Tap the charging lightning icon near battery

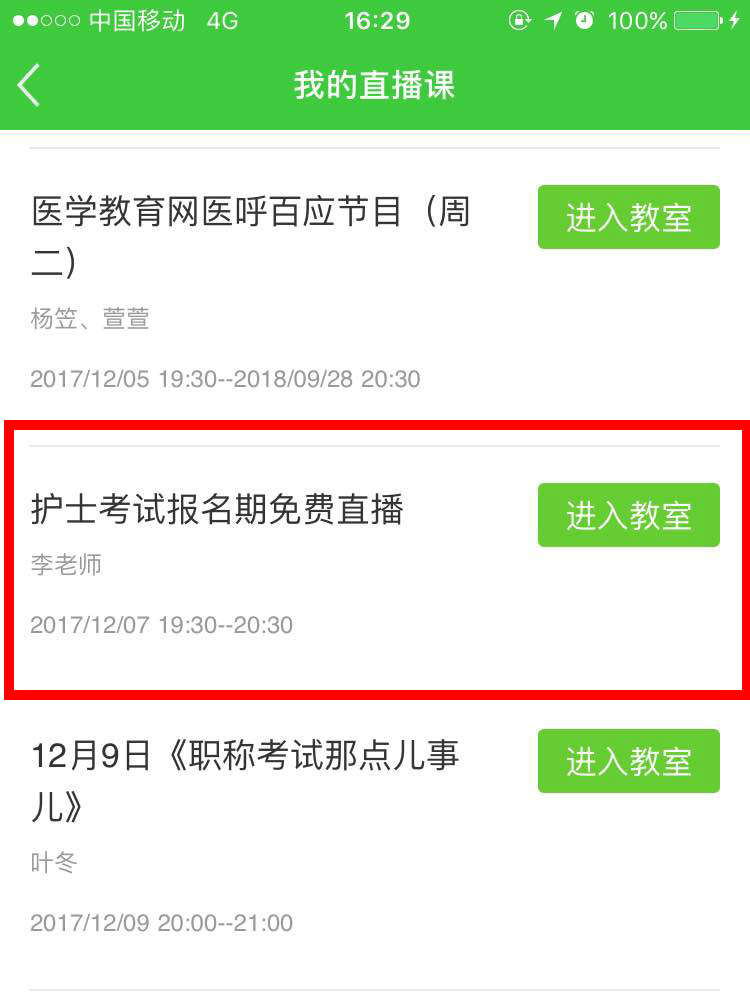736,18
